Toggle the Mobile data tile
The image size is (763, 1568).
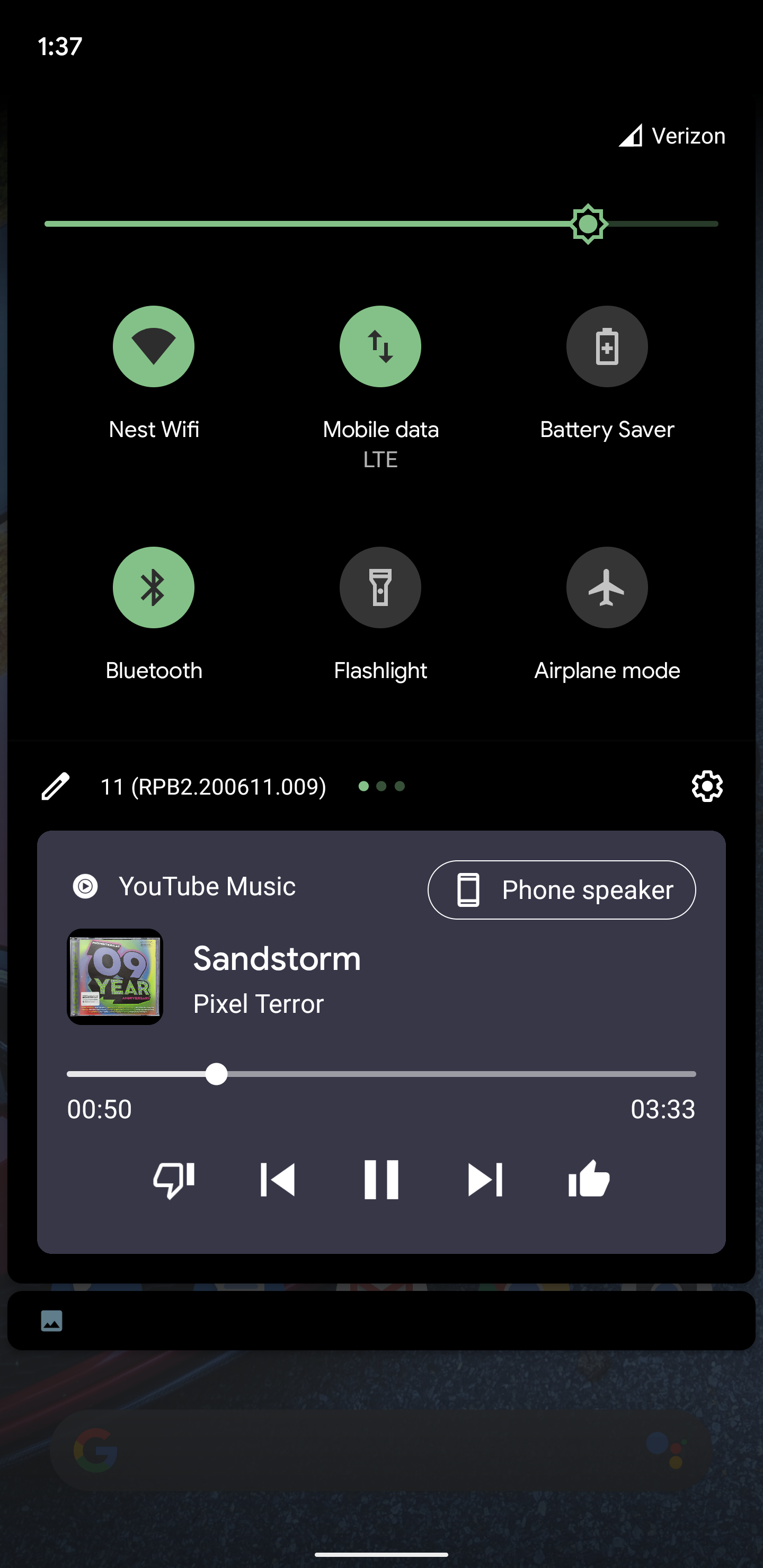tap(380, 346)
